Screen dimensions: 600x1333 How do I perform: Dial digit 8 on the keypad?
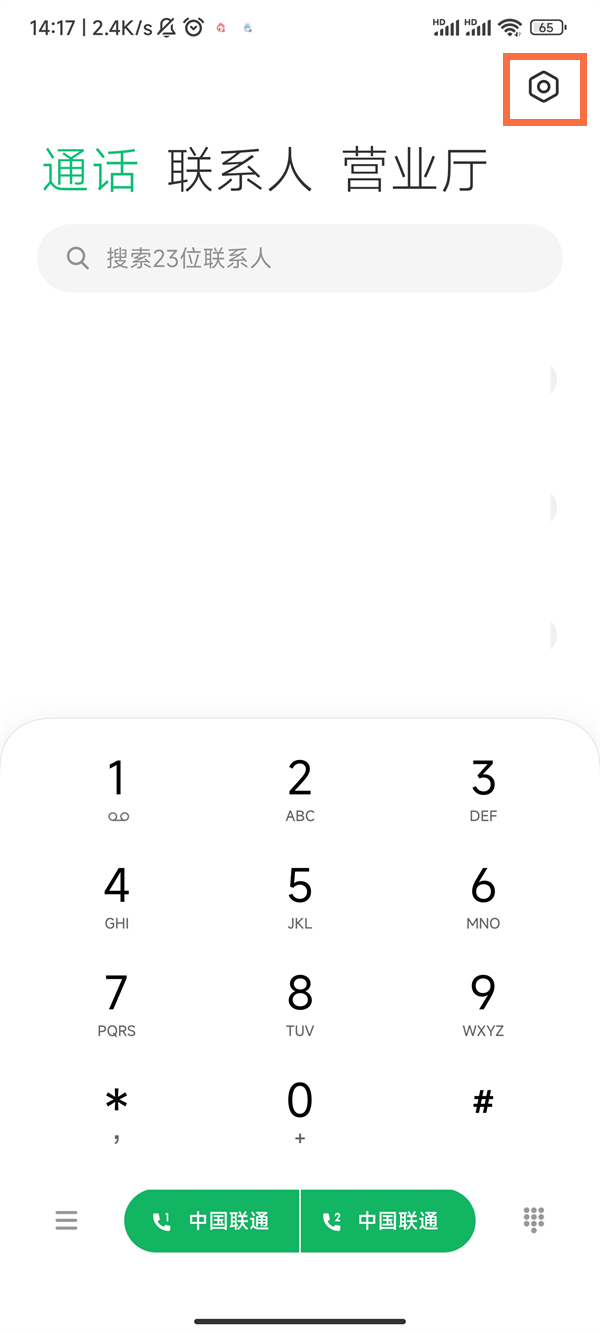coord(300,1003)
